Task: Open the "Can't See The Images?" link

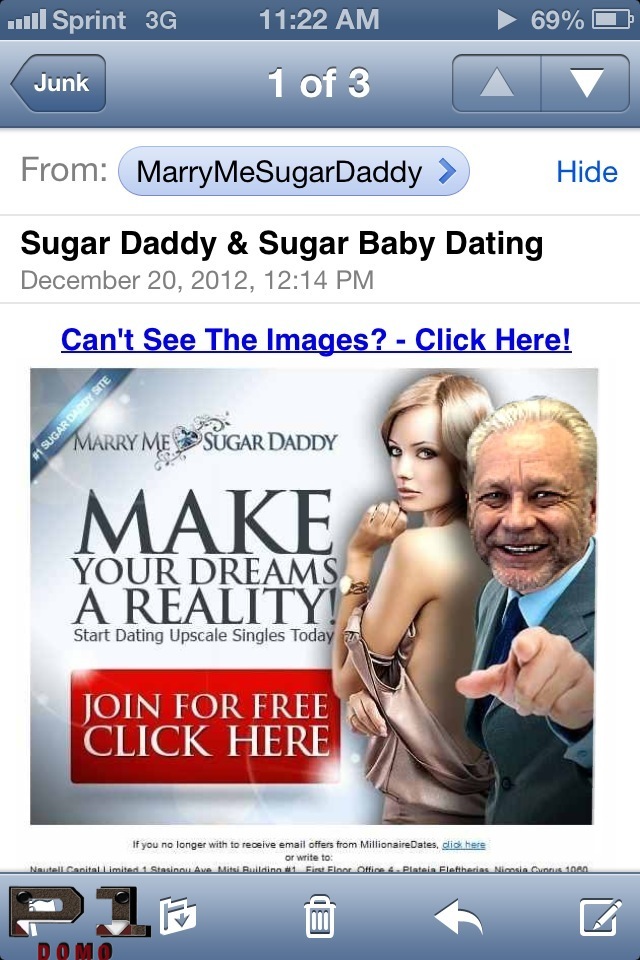Action: pos(316,339)
